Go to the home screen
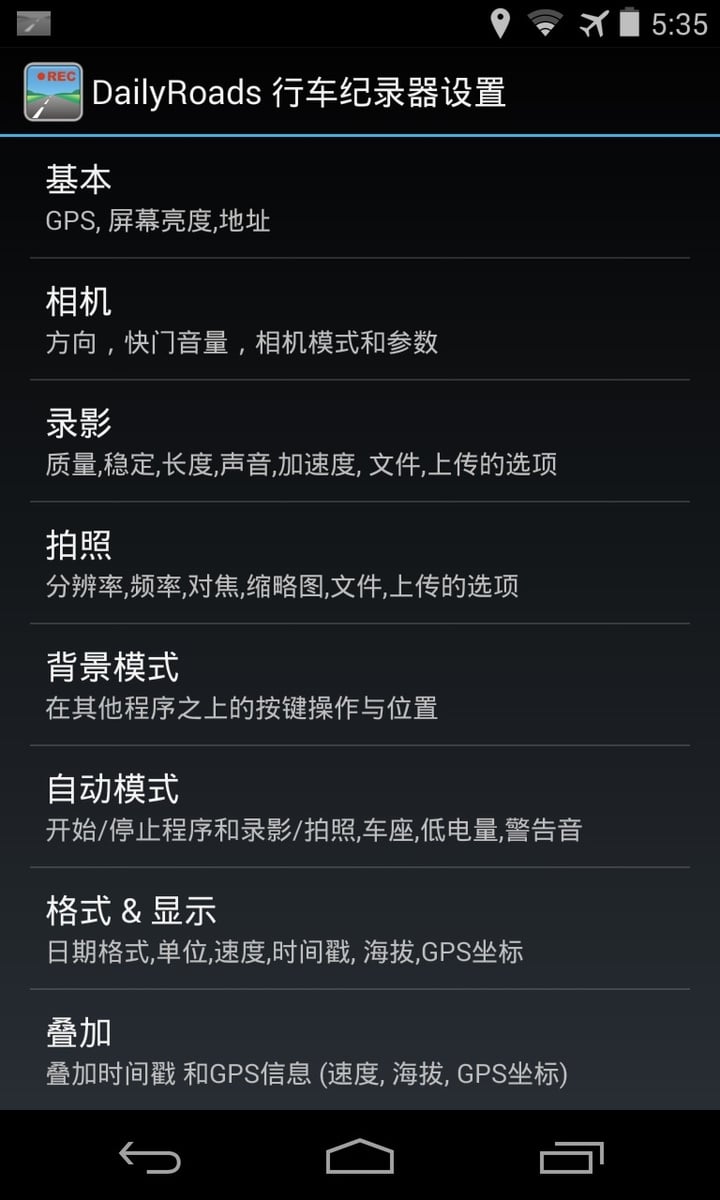This screenshot has width=720, height=1200. [360, 1157]
